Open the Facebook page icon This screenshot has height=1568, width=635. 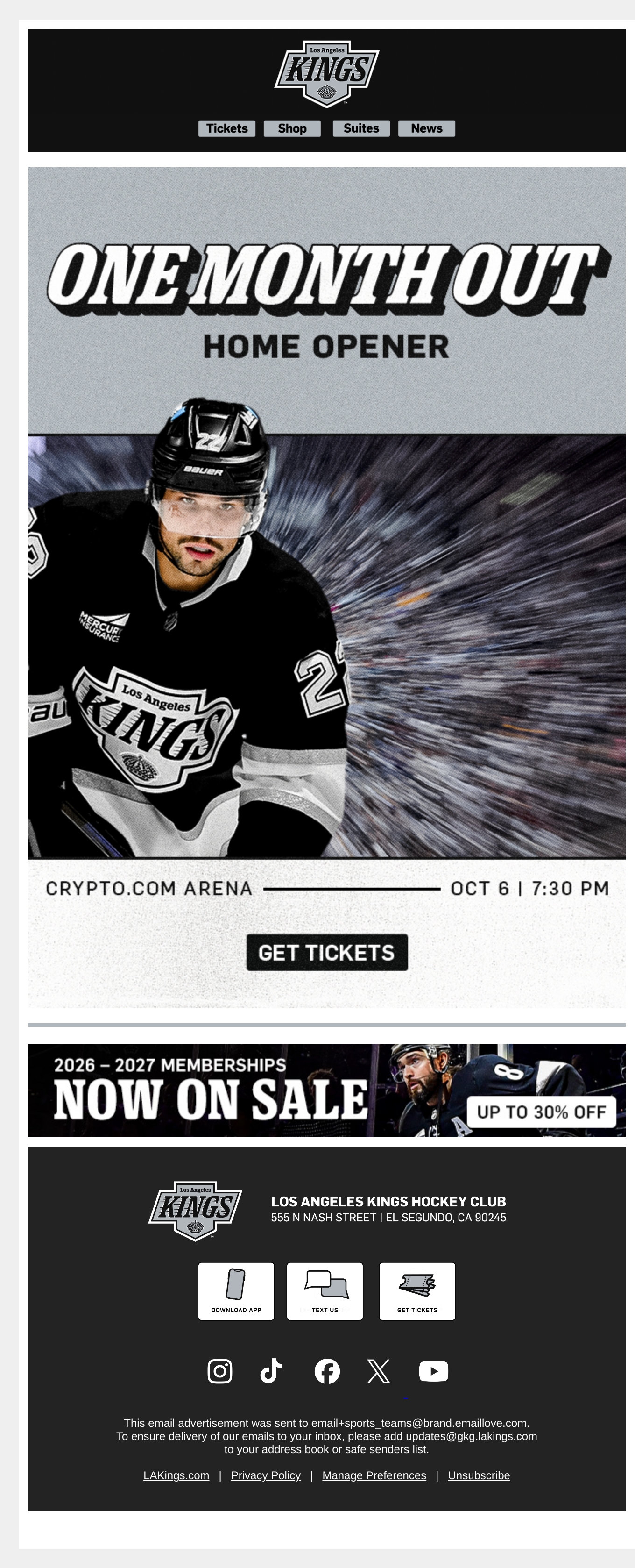point(327,1371)
